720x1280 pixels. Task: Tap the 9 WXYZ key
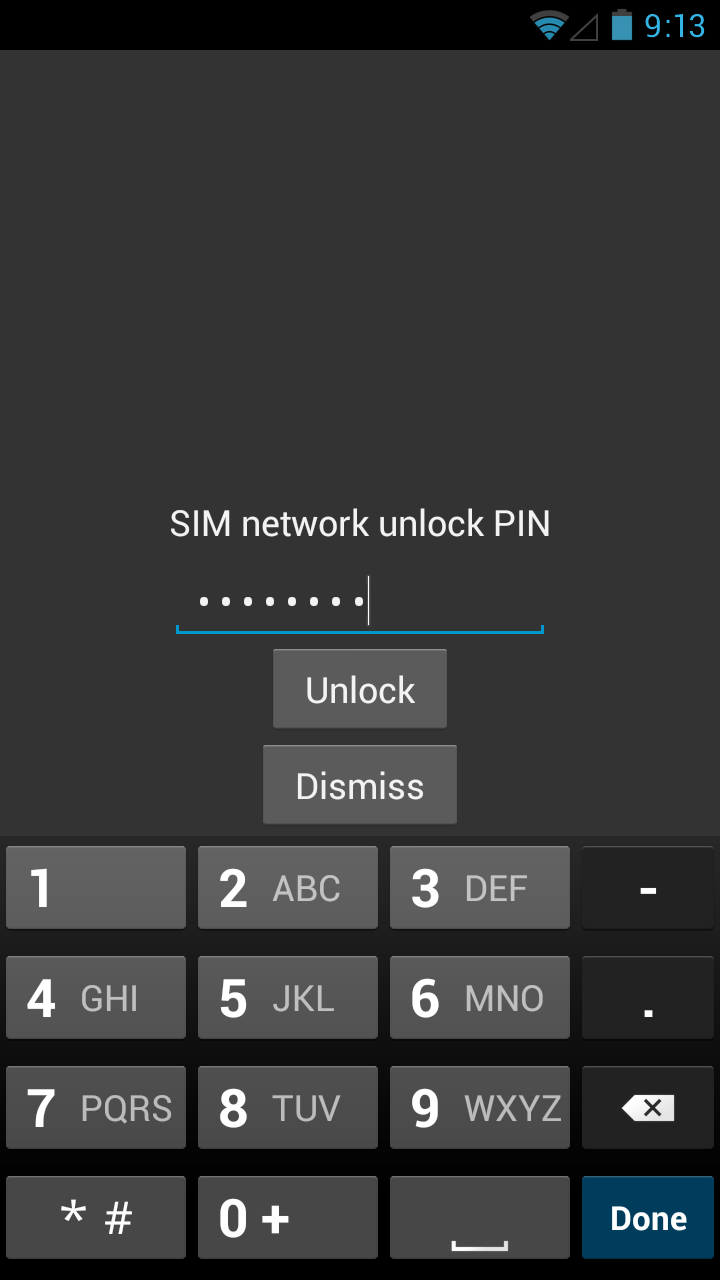480,1108
